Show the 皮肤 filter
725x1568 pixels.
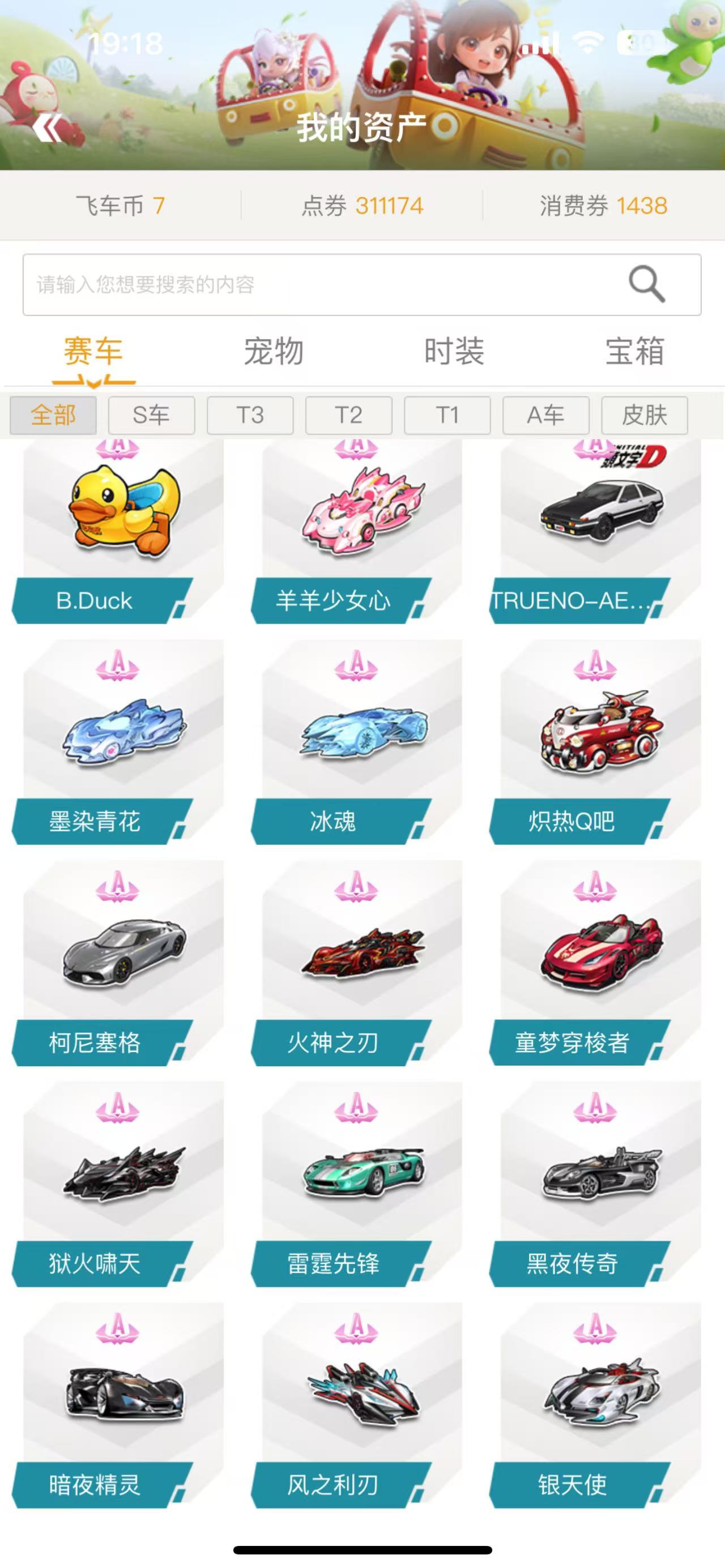[x=645, y=415]
